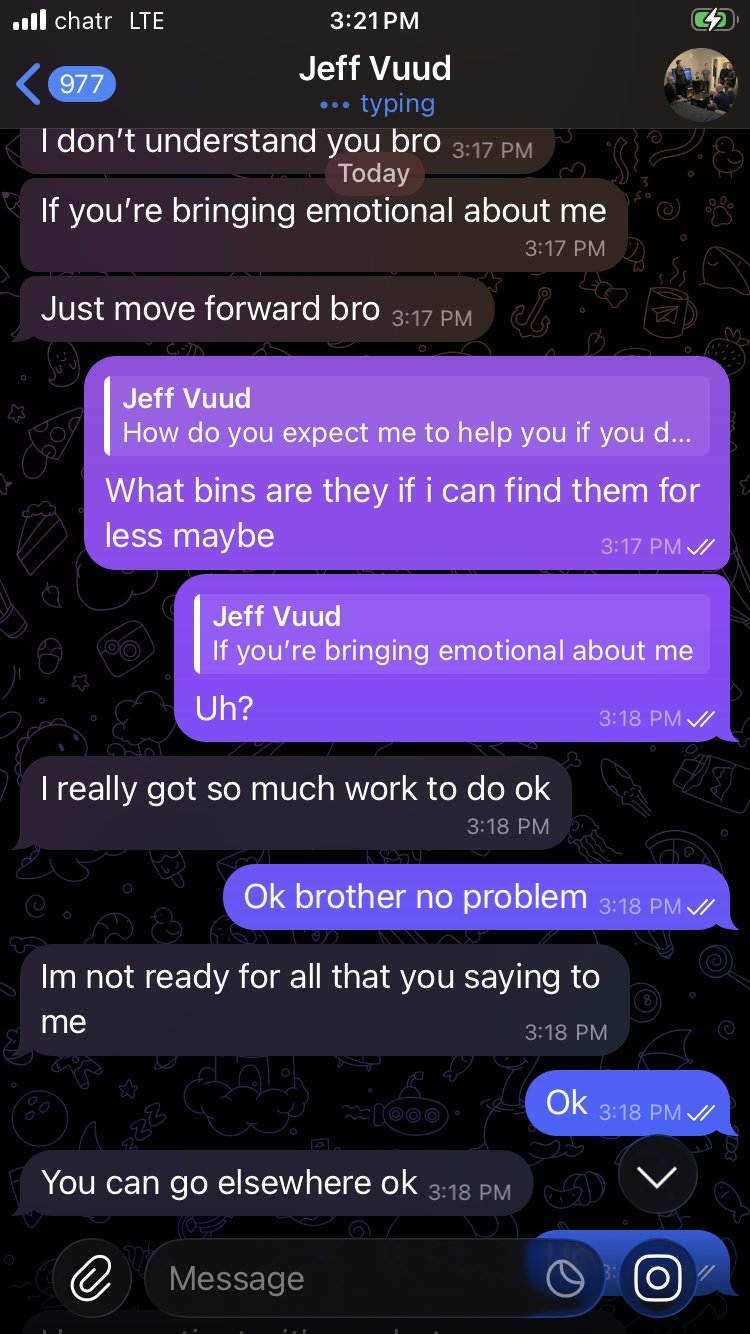Open the scheduled message timer icon

pyautogui.click(x=565, y=1278)
